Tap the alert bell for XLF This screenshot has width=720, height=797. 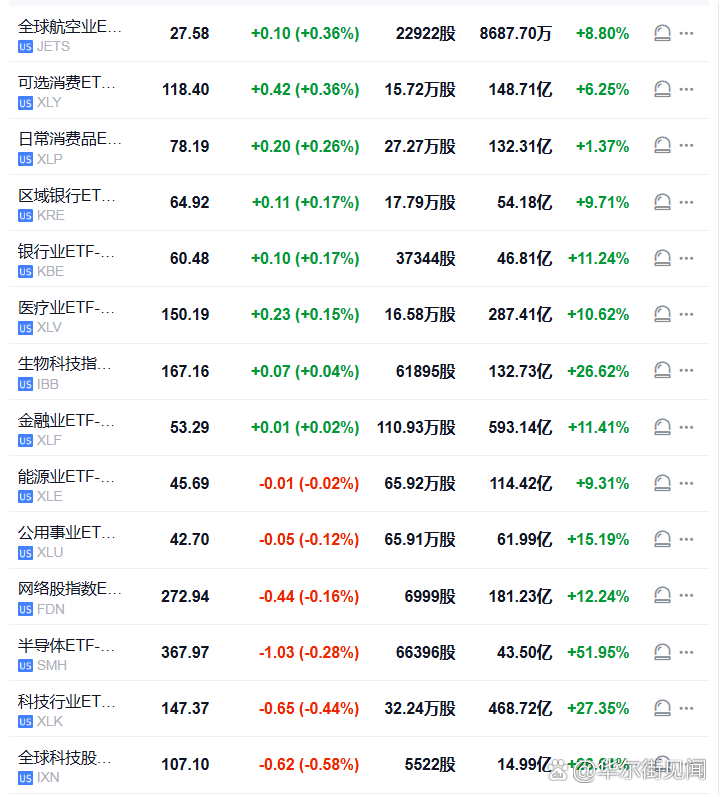[x=662, y=428]
